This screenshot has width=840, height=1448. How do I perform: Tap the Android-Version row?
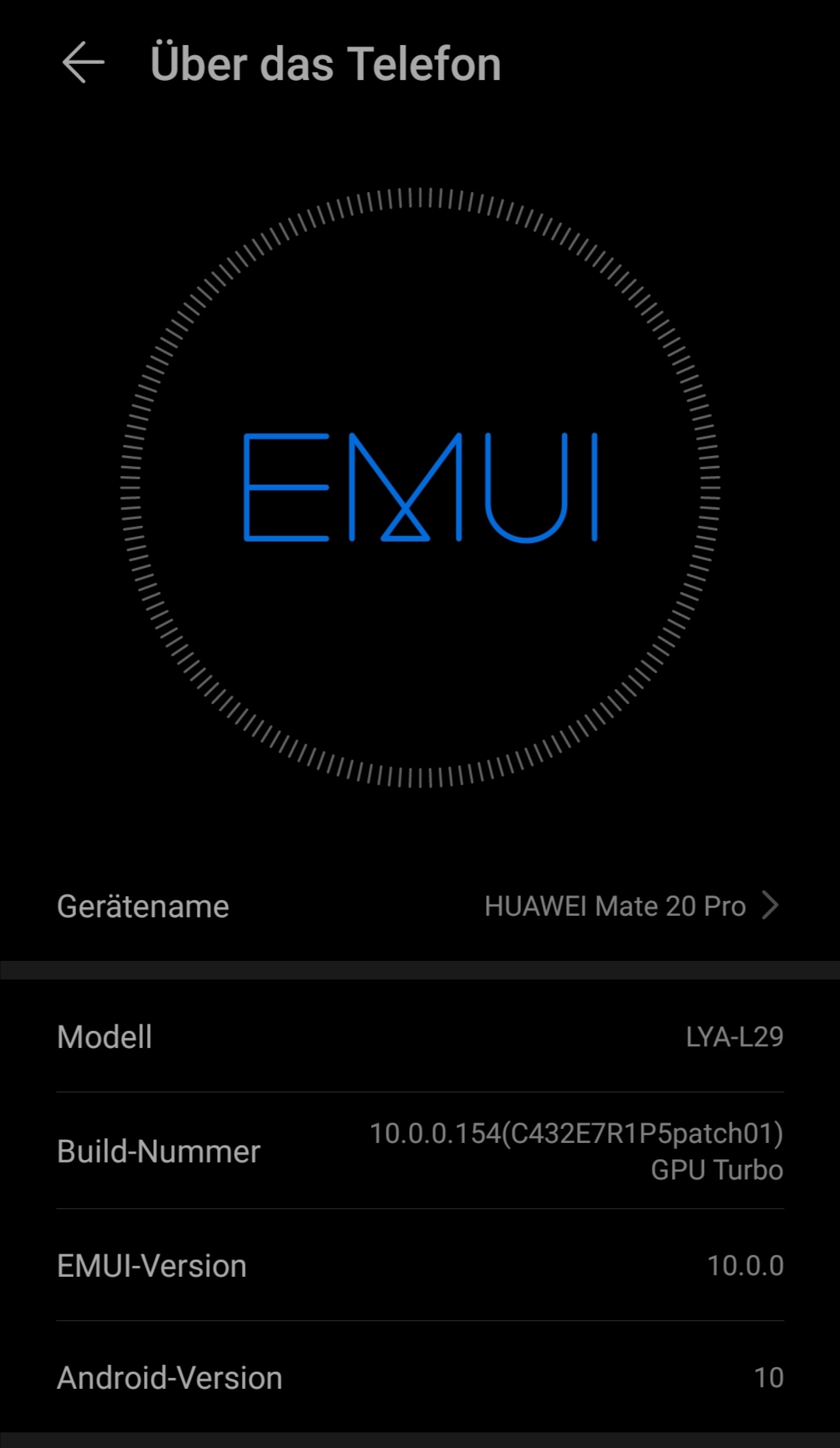(x=420, y=1378)
